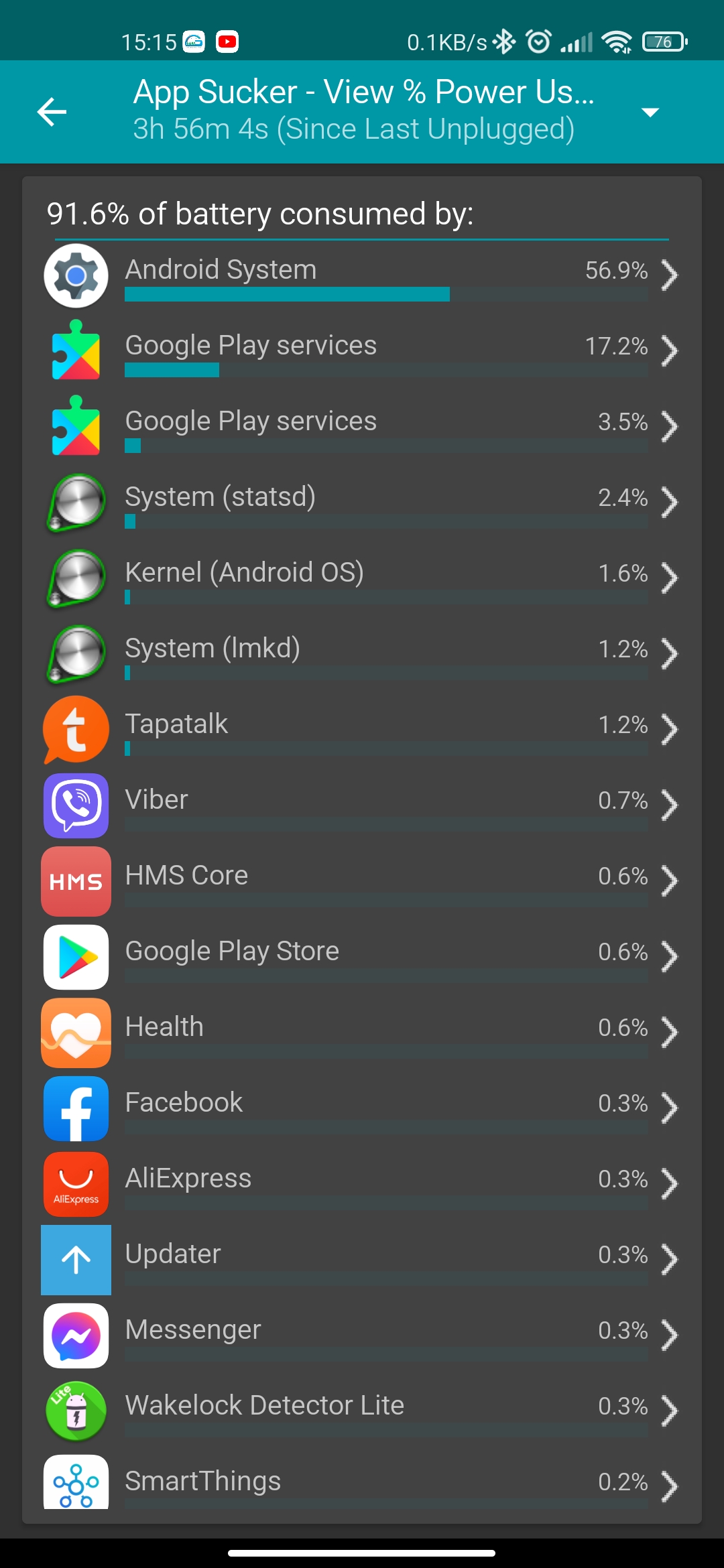724x1568 pixels.
Task: Open Android System power details
Action: [362, 275]
